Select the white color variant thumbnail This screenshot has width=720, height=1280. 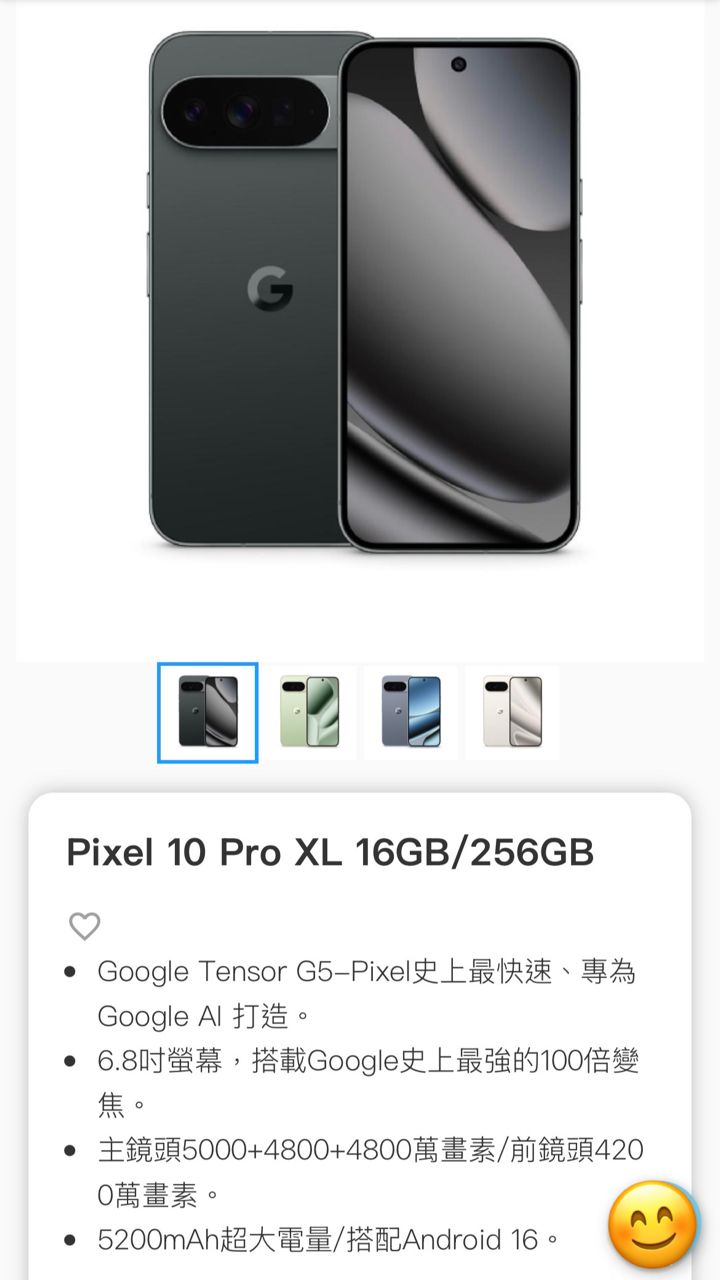(x=513, y=712)
